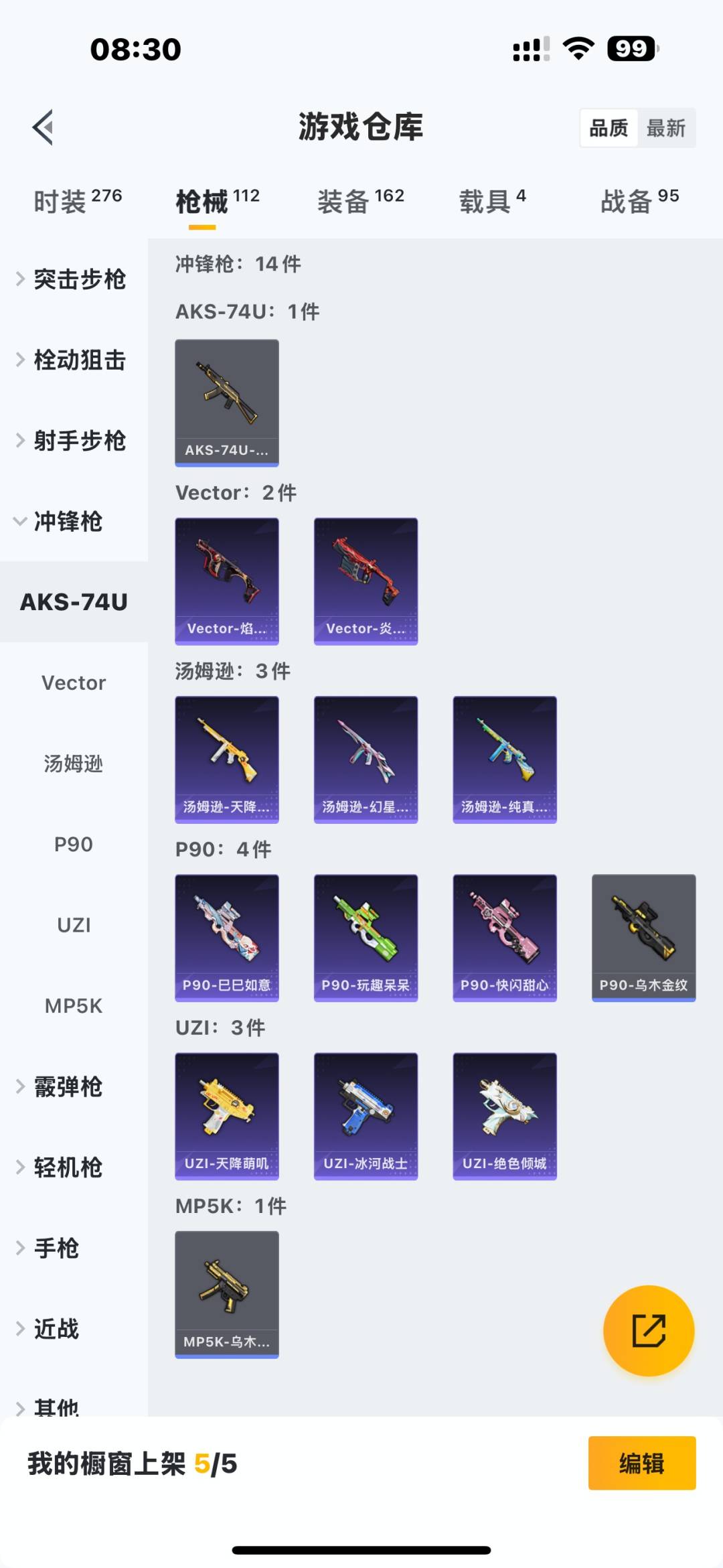Switch to the 时装 tab
This screenshot has width=723, height=1568.
(x=78, y=201)
